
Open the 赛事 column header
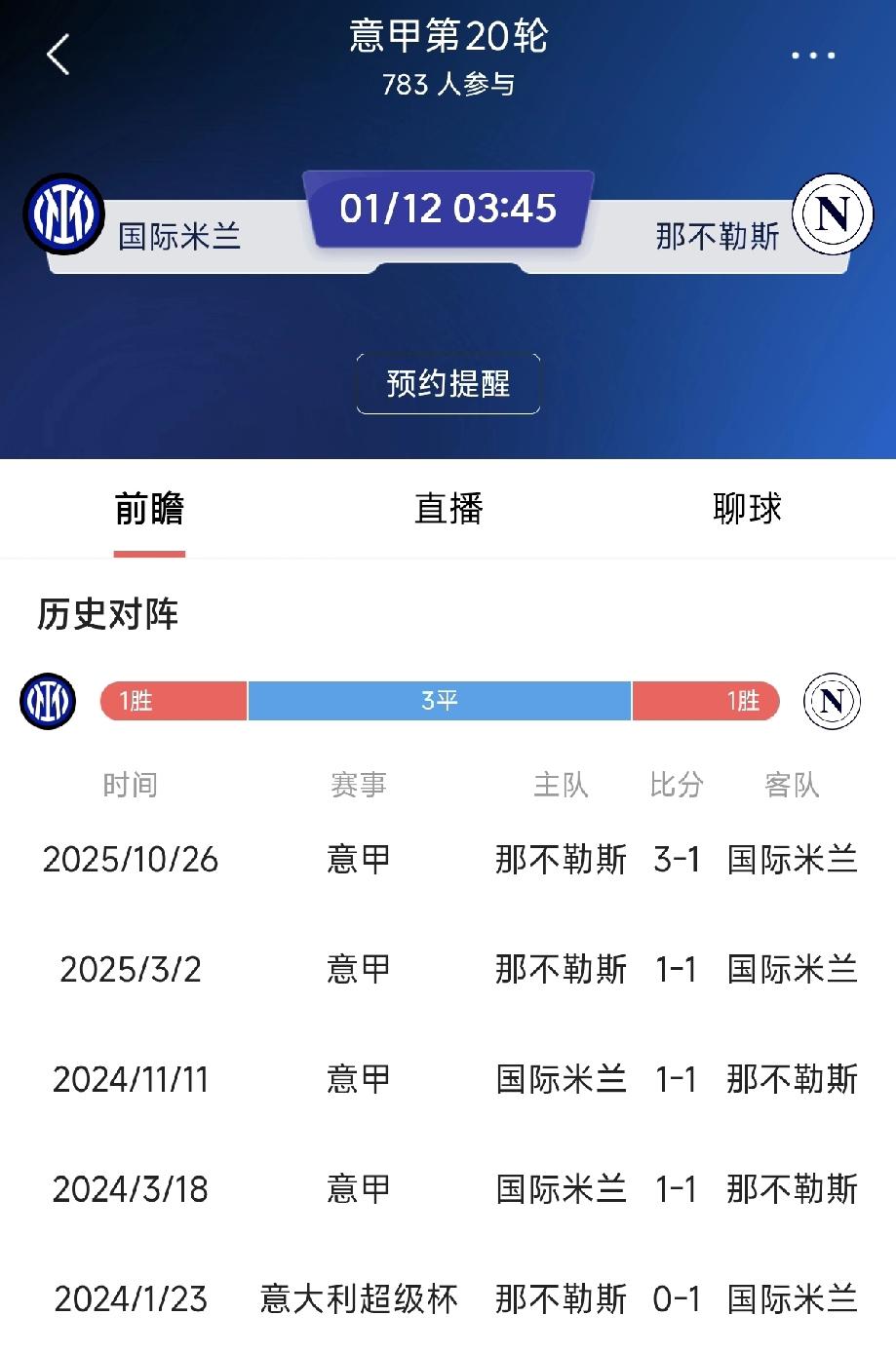tap(358, 785)
